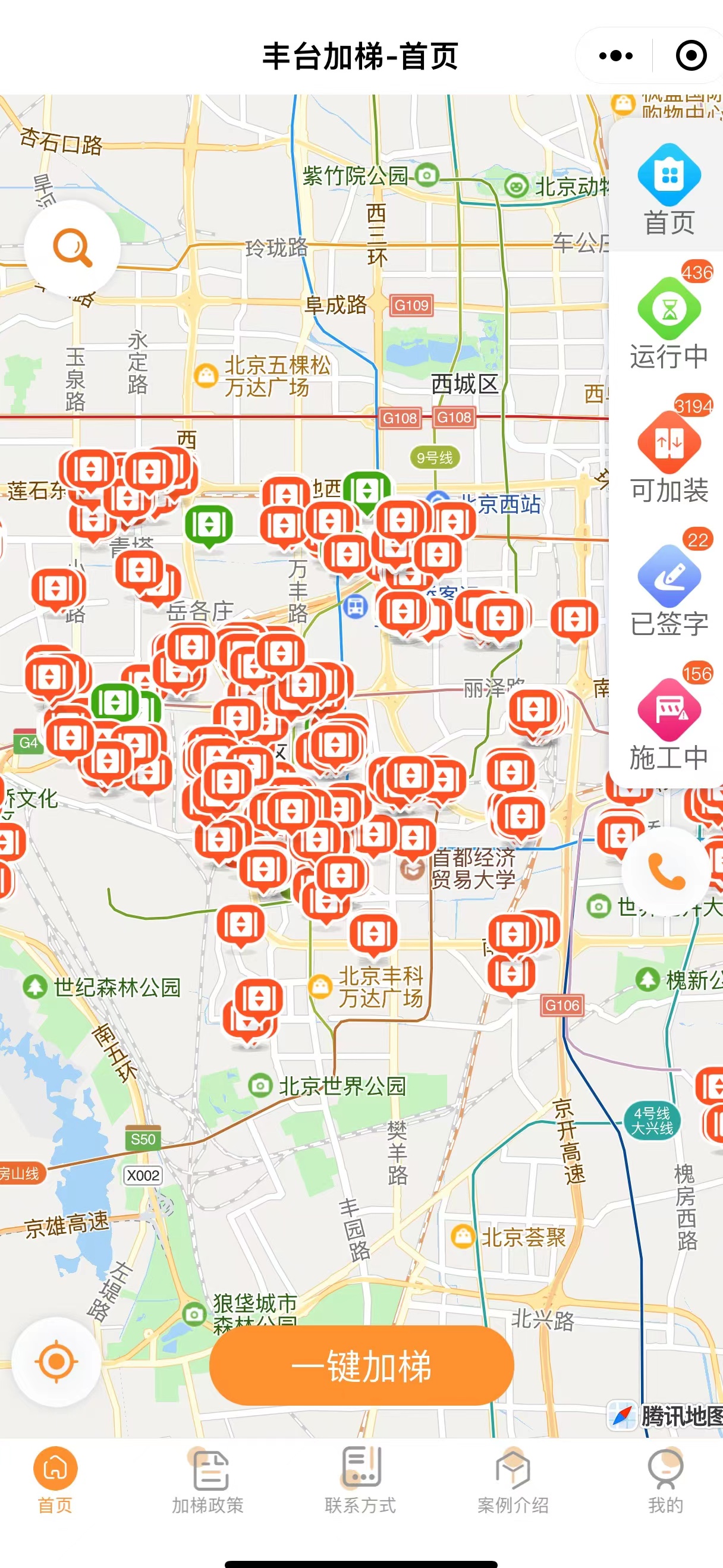
Task: Open the mini program more-options menu
Action: pyautogui.click(x=615, y=56)
